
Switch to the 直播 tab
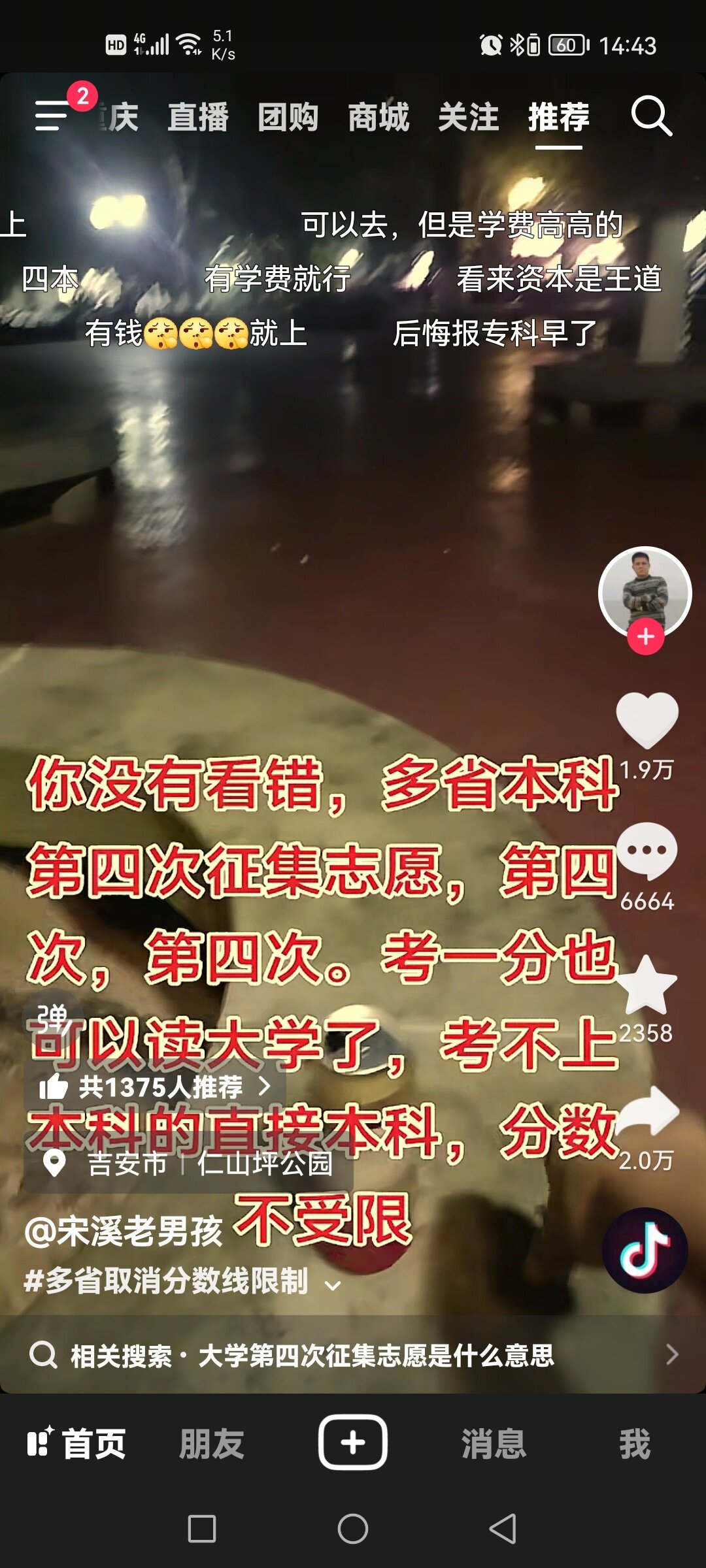click(x=198, y=118)
